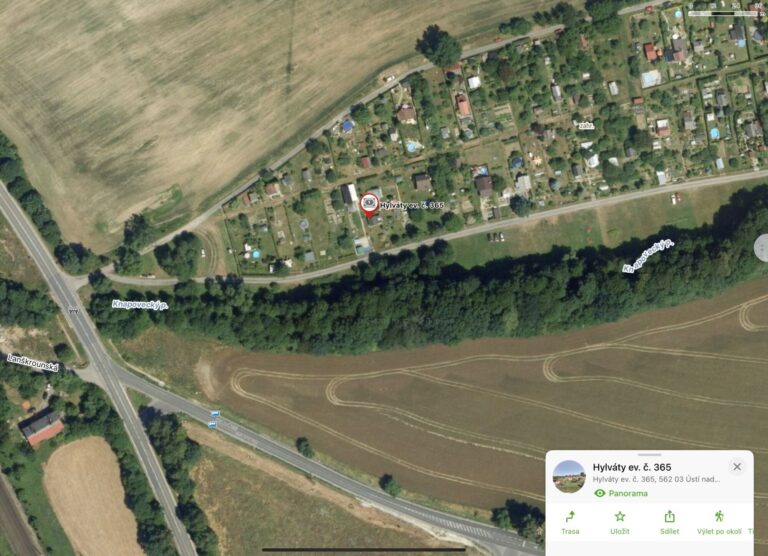Share the location via Sdílet

pyautogui.click(x=669, y=521)
